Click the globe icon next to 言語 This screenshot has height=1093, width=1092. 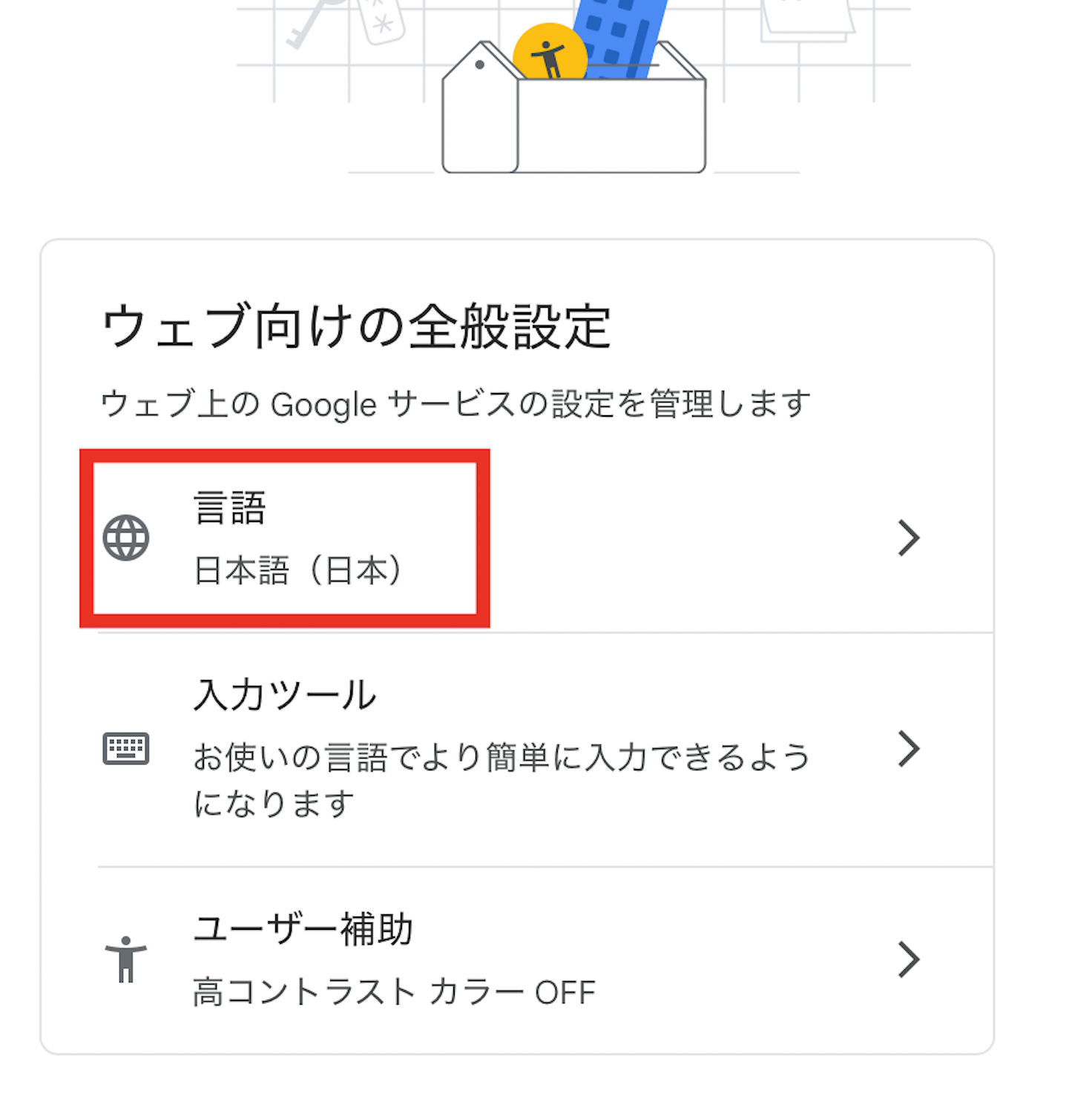(126, 539)
